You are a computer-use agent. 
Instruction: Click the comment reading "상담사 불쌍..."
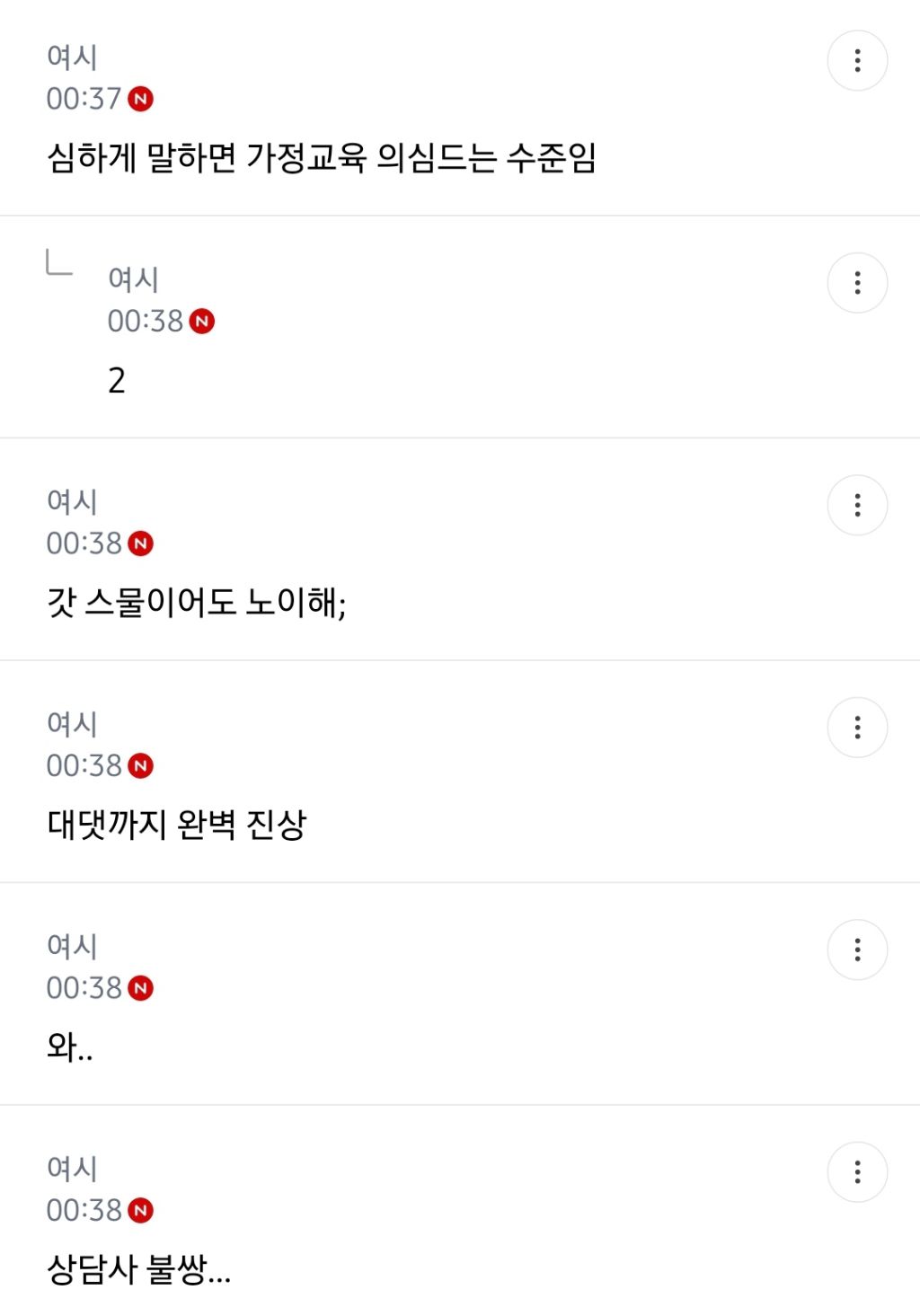(x=139, y=1270)
